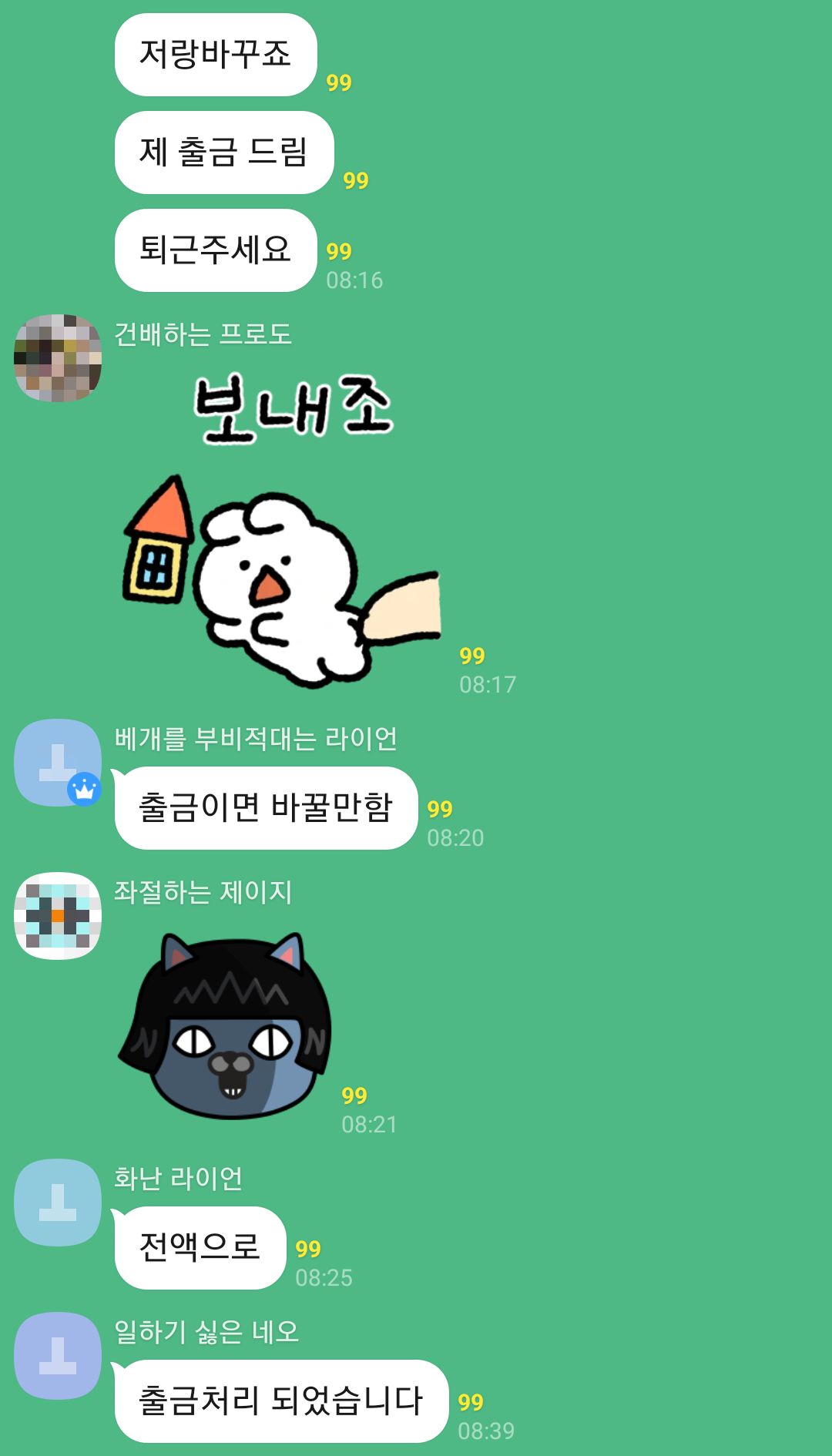Open 일하기 싫은 네오's profile avatar
This screenshot has width=832, height=1456.
[58, 1356]
